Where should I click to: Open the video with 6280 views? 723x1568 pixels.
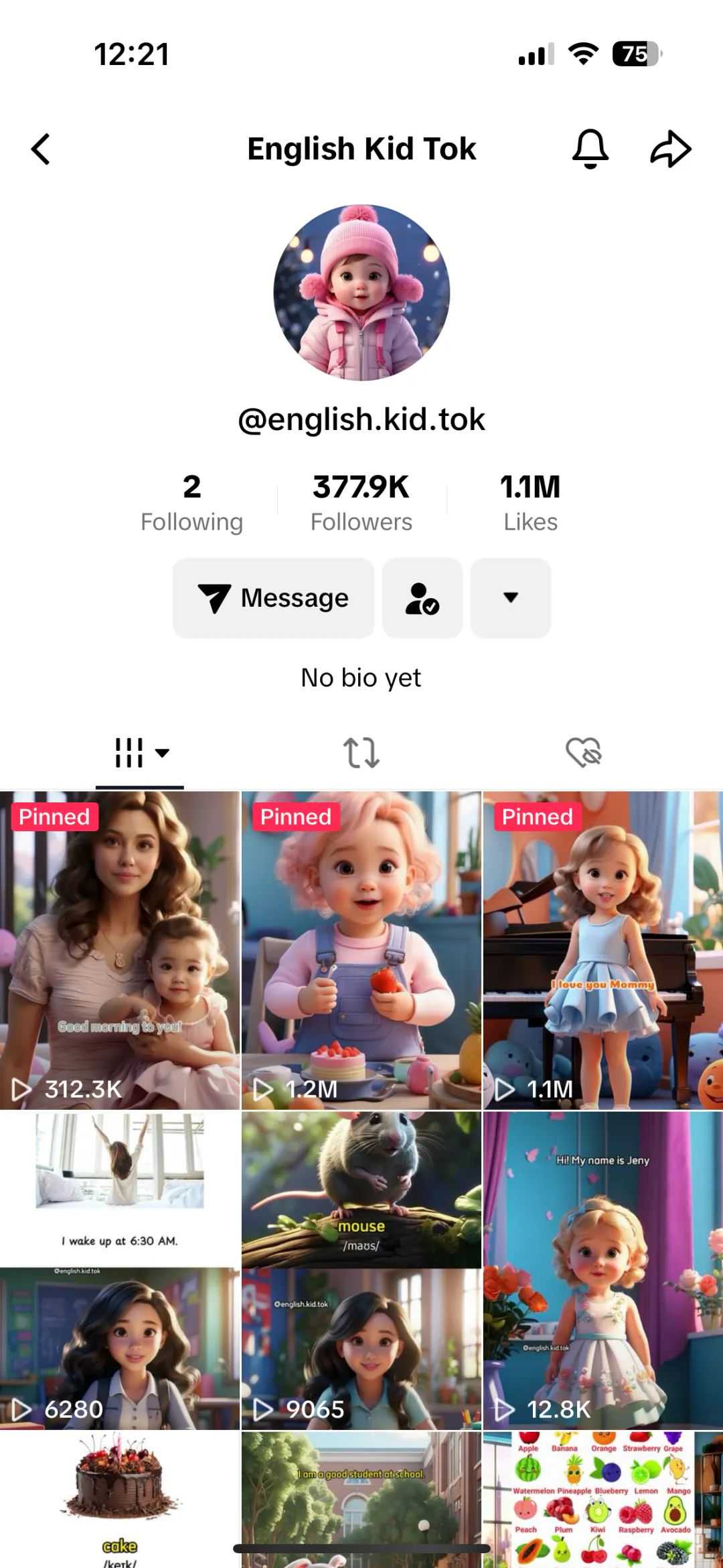pos(120,1269)
